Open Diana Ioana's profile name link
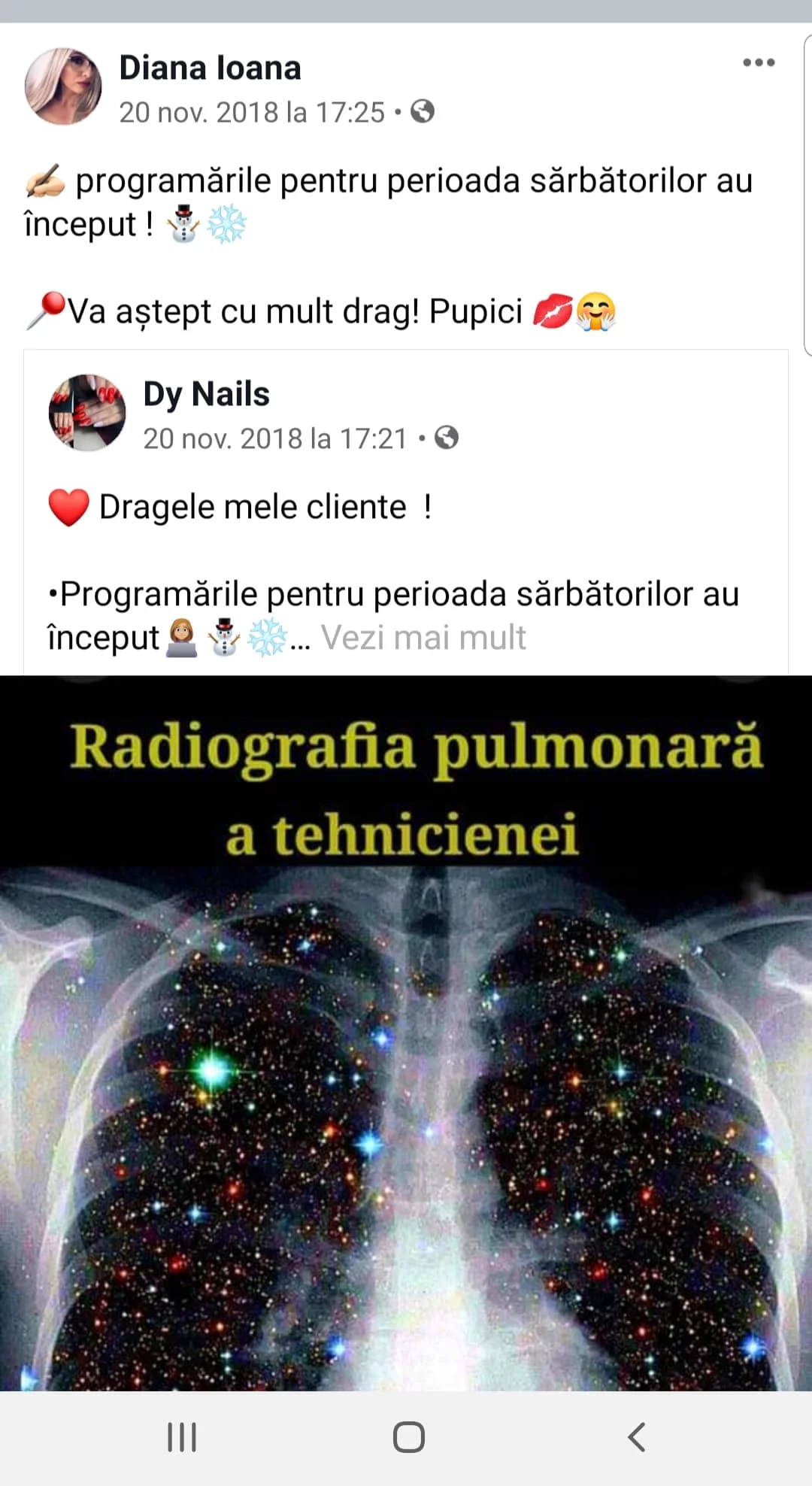 [210, 68]
